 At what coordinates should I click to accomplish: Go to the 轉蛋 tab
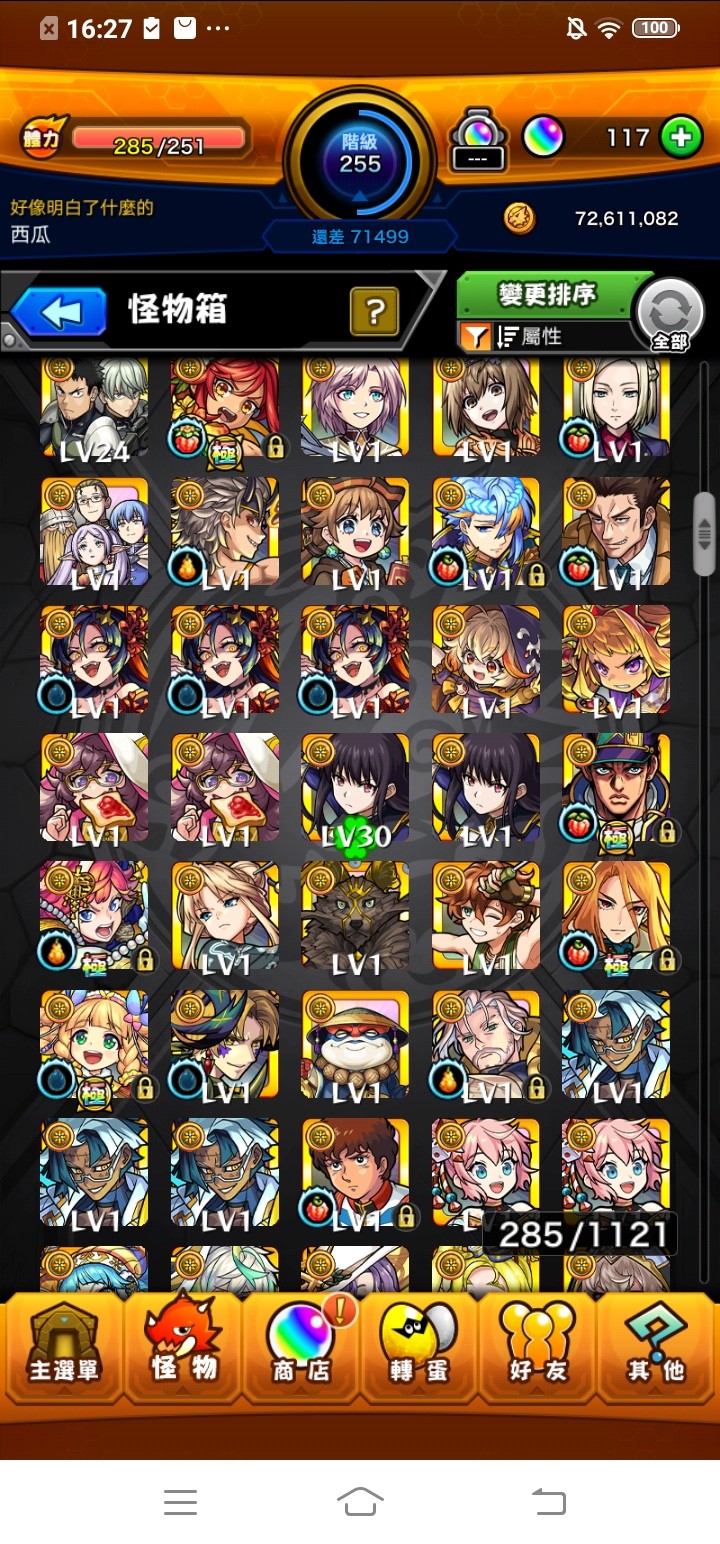pos(419,1345)
